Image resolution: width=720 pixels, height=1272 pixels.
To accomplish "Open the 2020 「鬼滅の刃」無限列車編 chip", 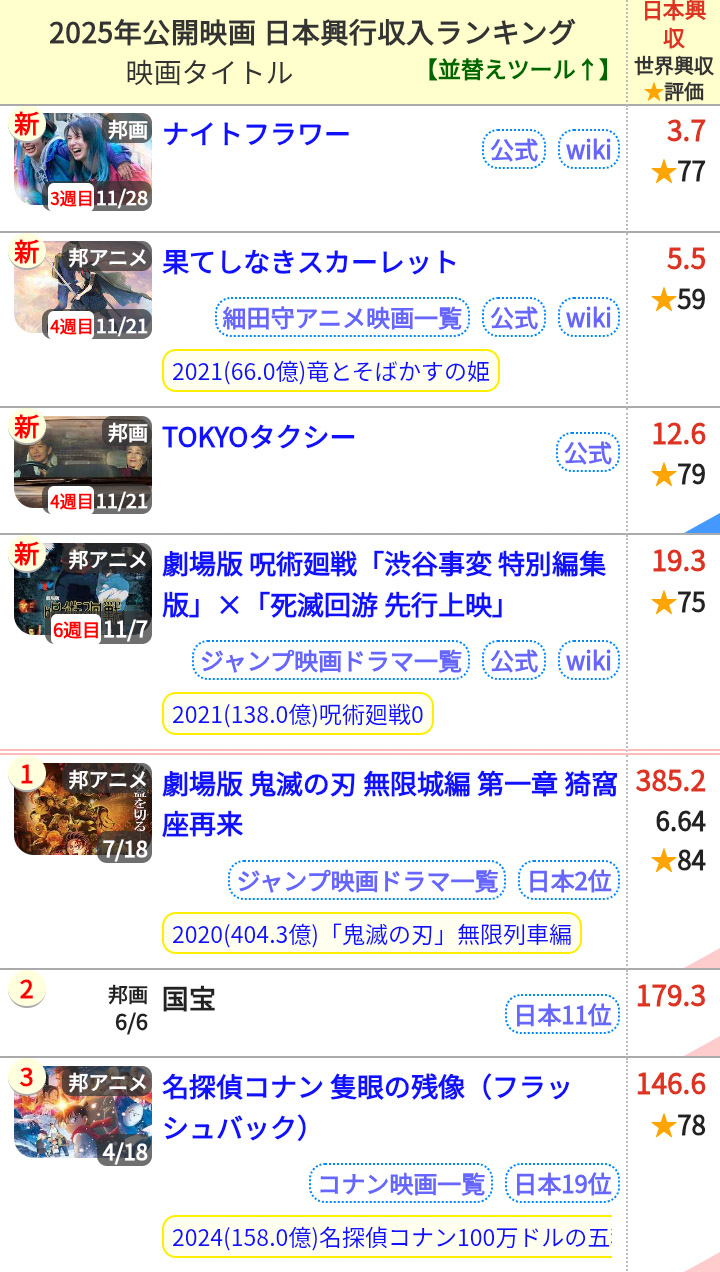I will pos(371,934).
